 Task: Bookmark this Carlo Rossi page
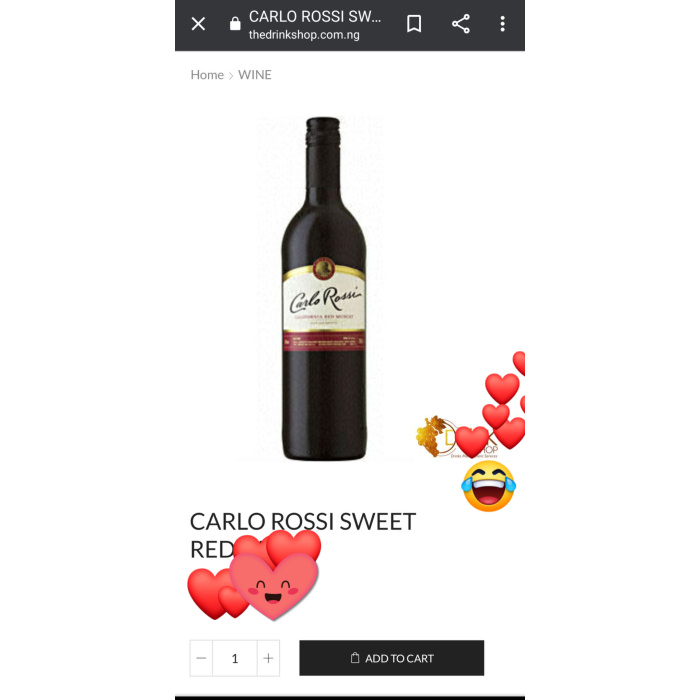414,24
